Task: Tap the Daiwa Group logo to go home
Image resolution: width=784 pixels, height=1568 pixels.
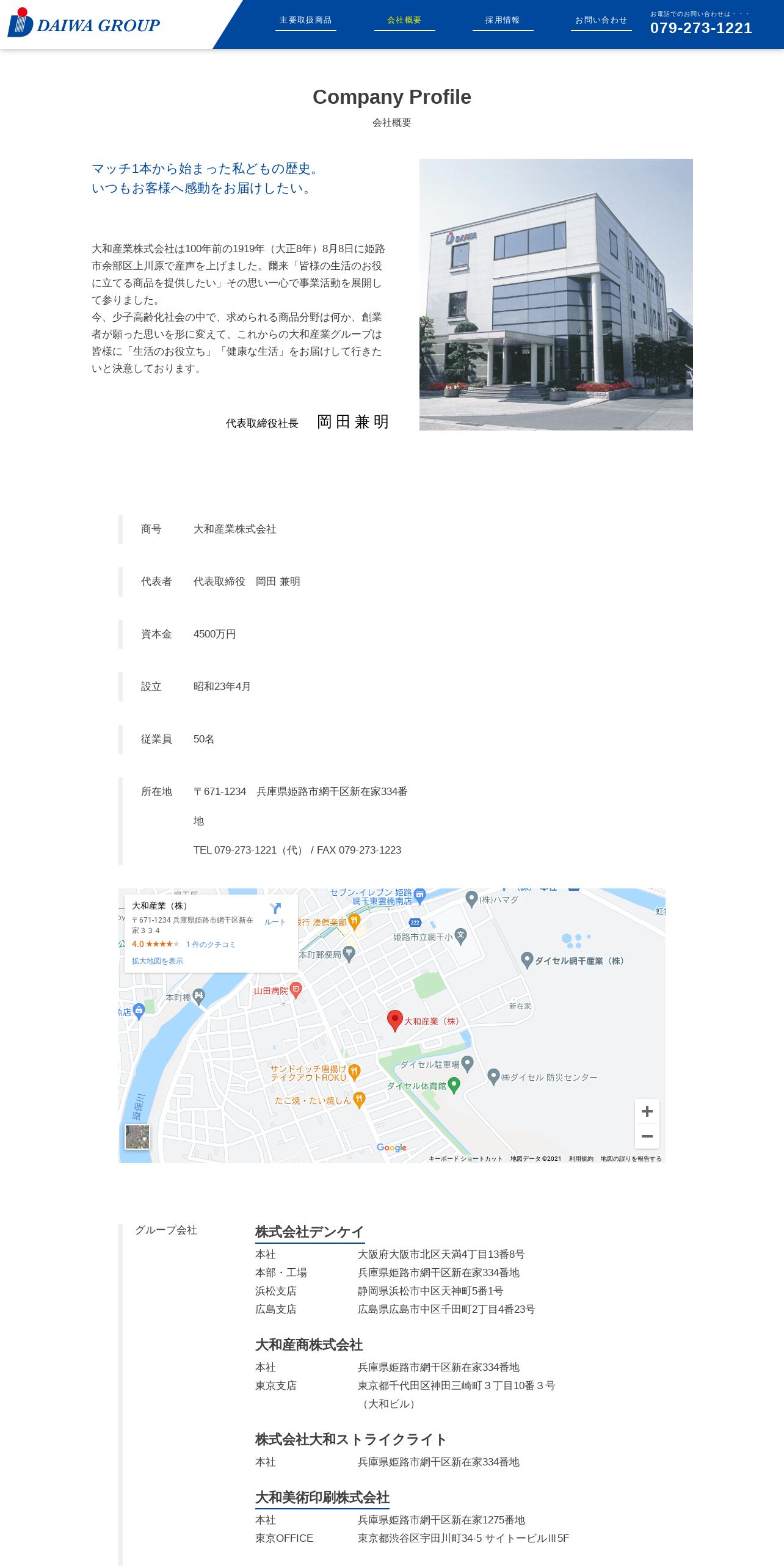Action: point(84,23)
